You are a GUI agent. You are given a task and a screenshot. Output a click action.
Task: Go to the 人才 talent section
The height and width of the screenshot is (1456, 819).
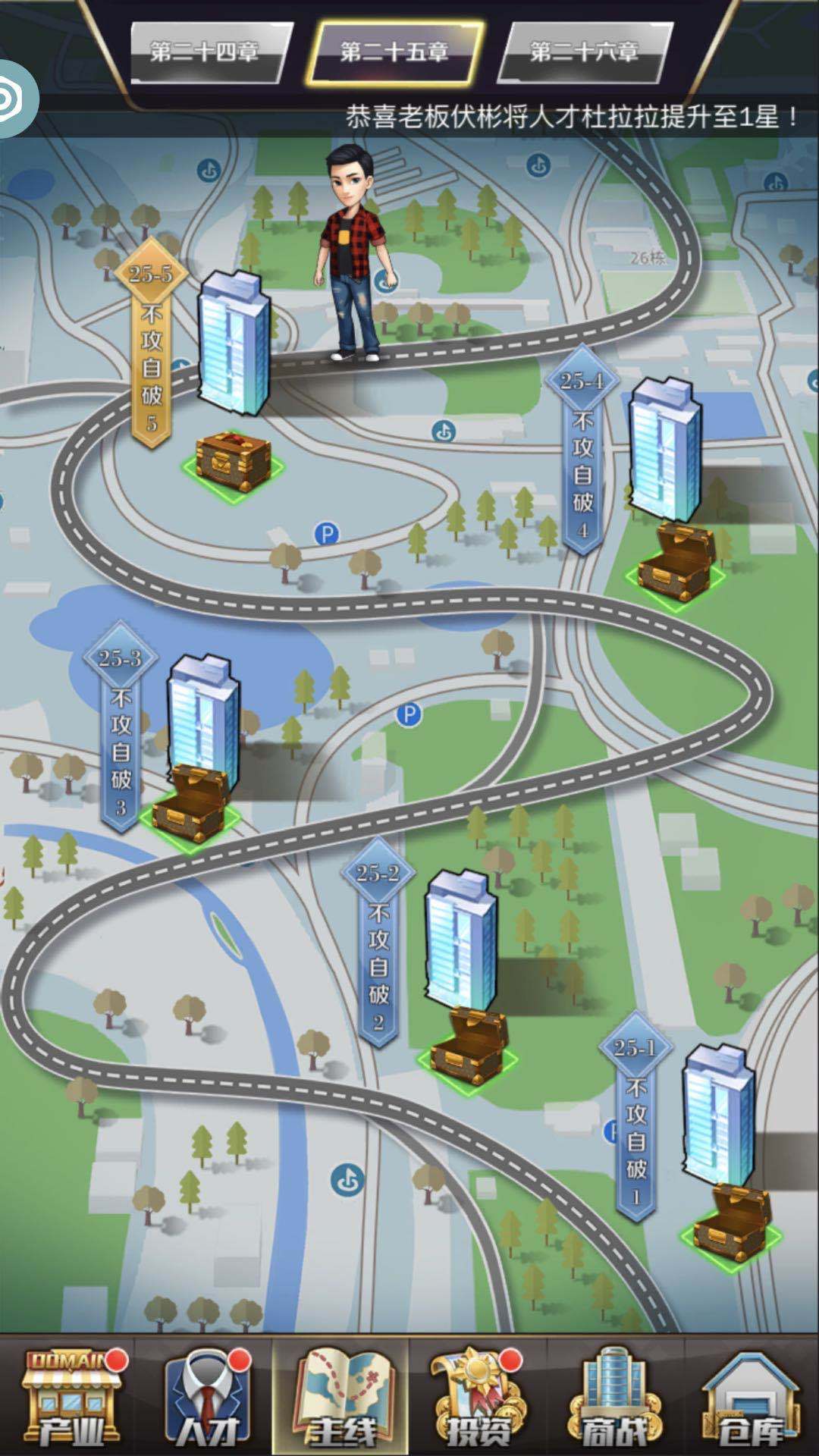click(206, 1395)
